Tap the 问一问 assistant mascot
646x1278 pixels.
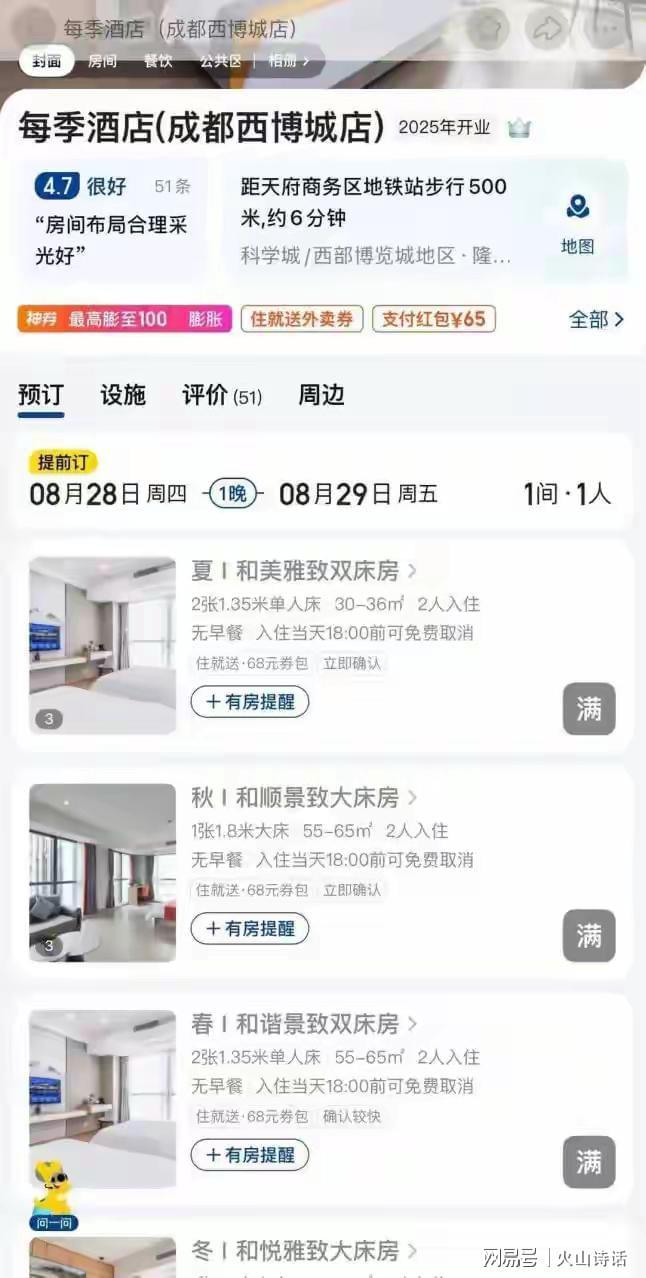54,1195
